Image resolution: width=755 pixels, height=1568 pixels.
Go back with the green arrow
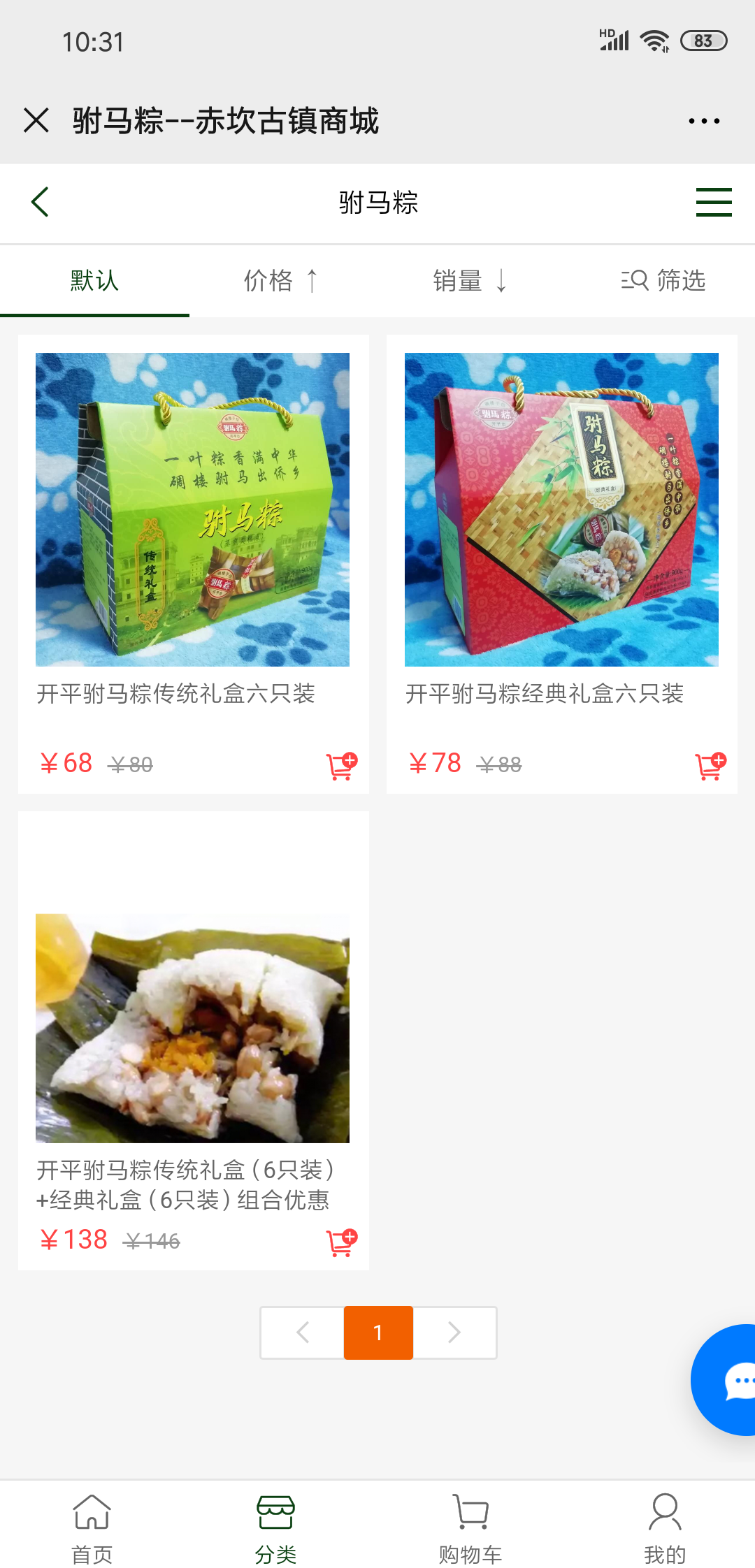click(x=41, y=202)
